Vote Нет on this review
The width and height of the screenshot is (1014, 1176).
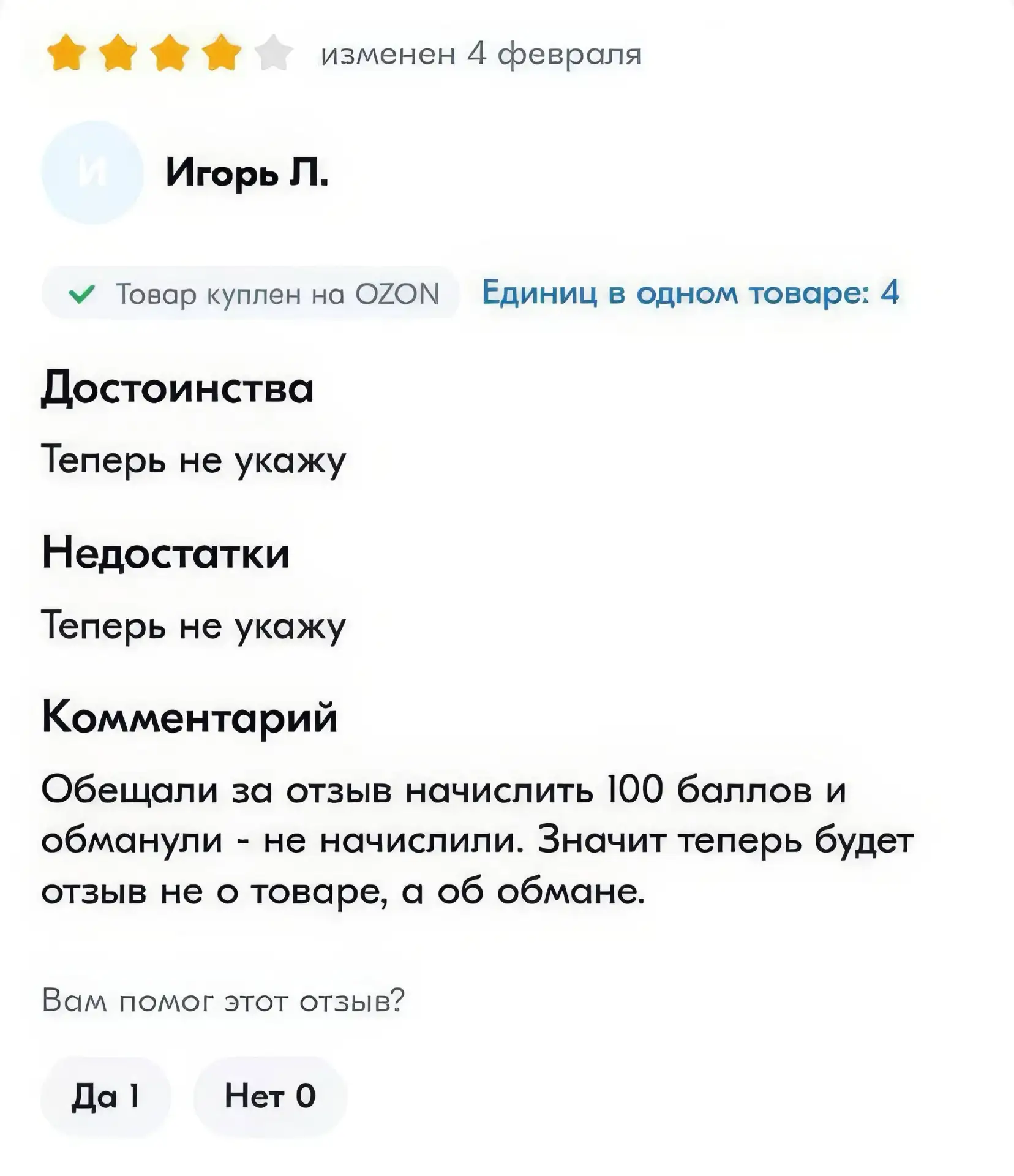tap(270, 1096)
